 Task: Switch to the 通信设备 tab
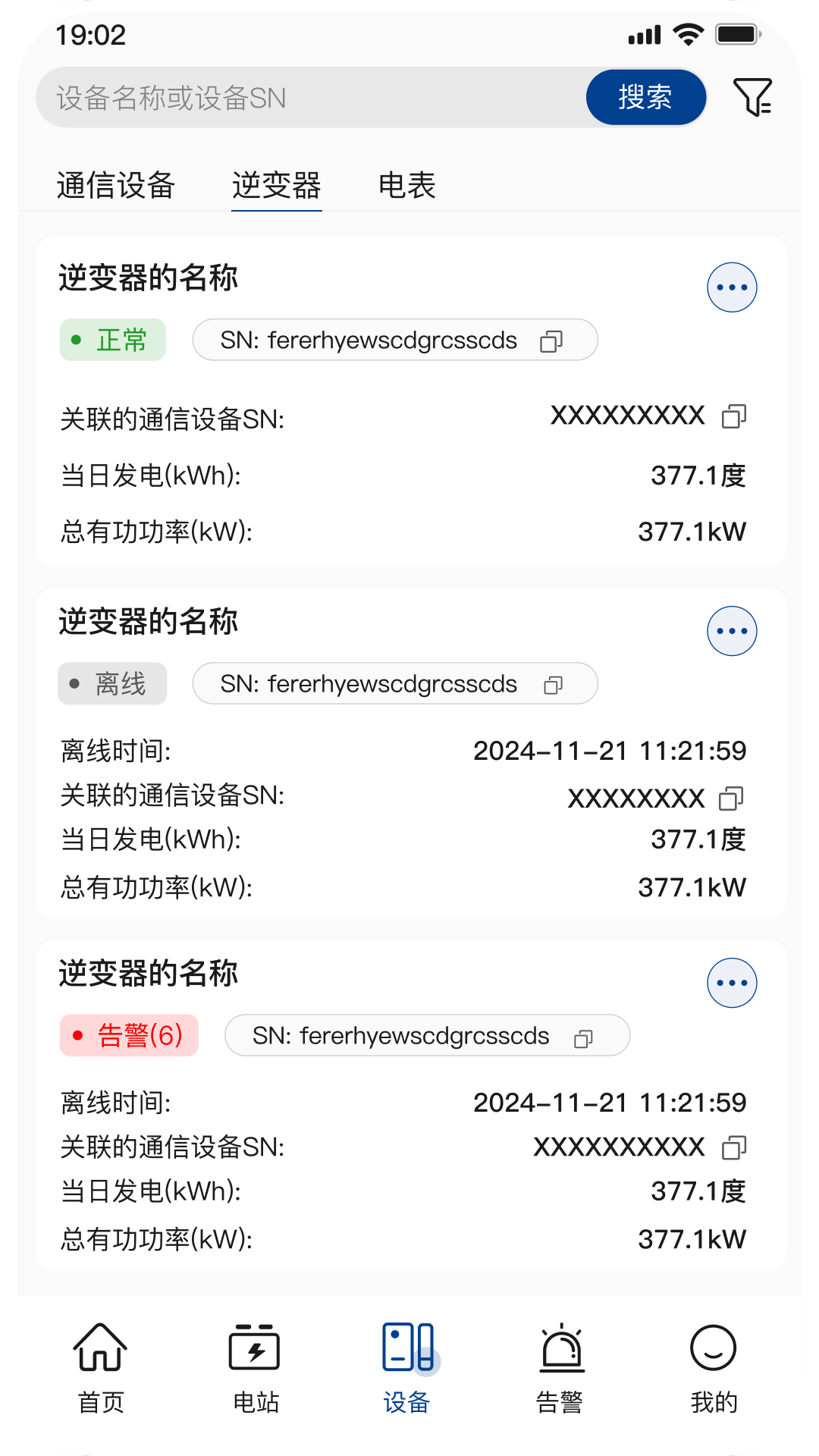(115, 185)
